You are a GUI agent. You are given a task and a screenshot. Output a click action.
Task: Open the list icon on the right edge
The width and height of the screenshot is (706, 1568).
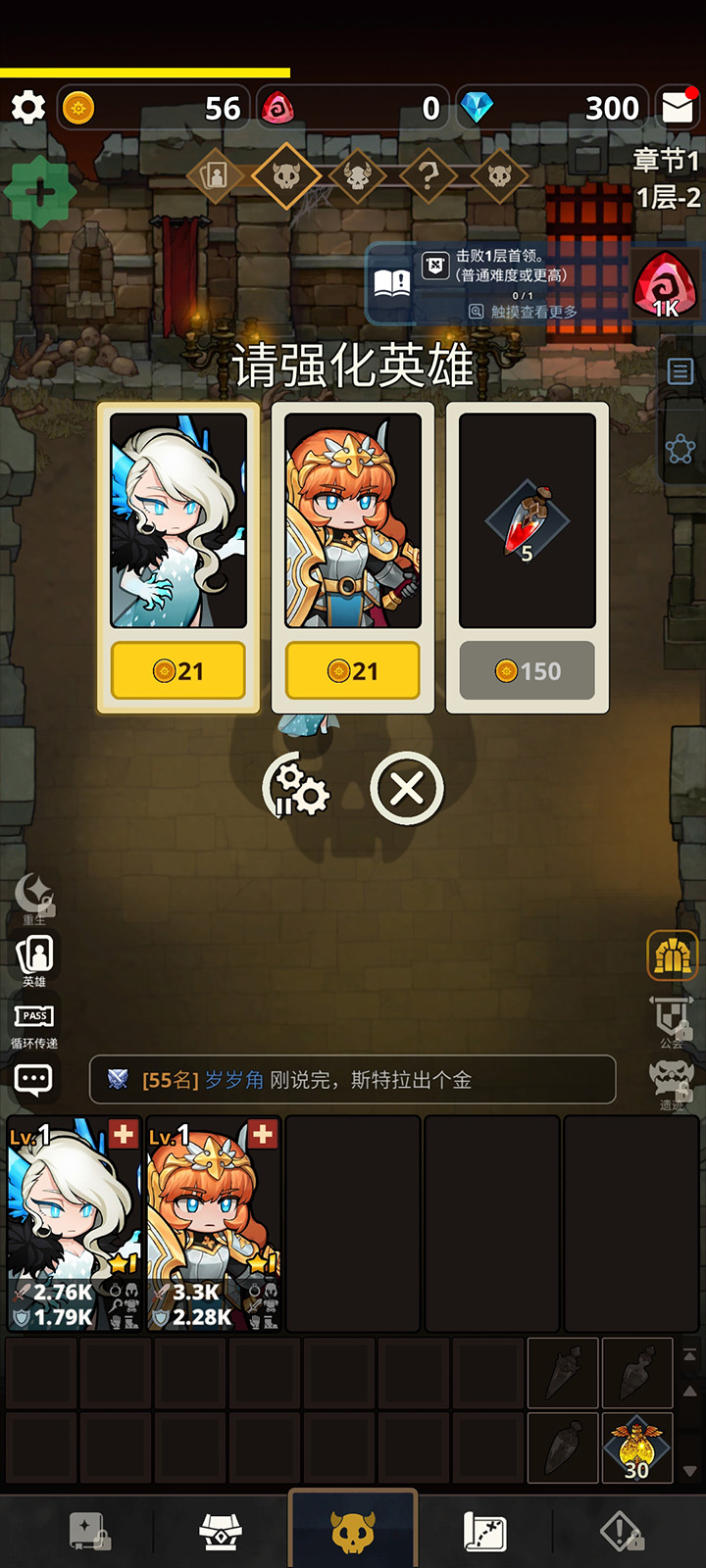click(681, 371)
